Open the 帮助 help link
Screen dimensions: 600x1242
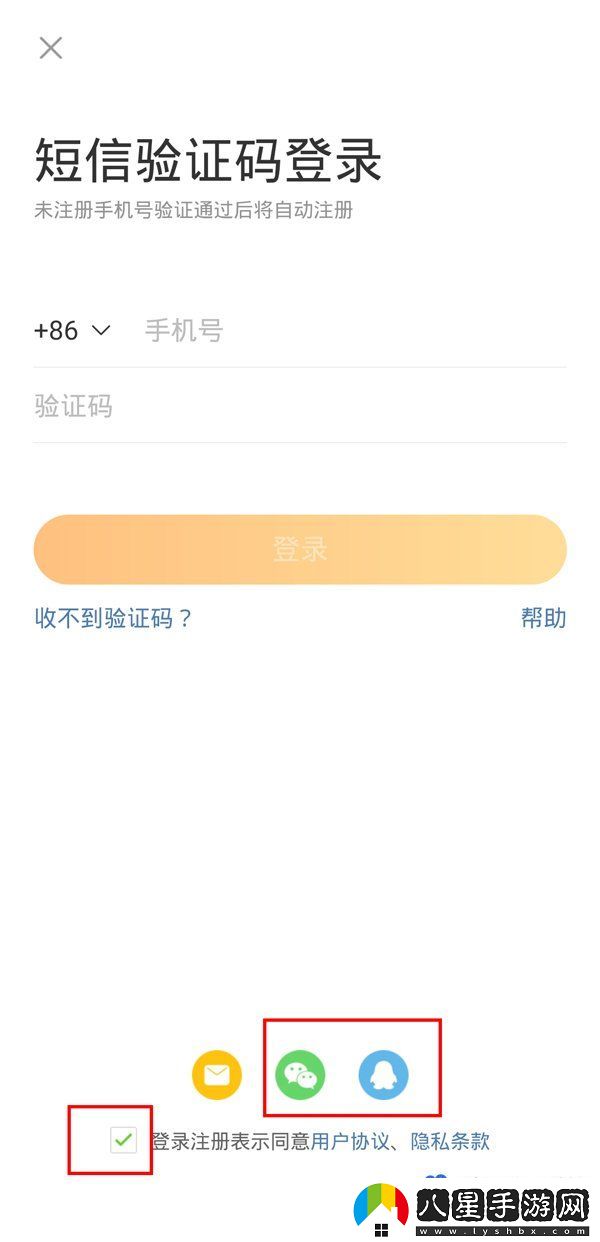coord(543,618)
